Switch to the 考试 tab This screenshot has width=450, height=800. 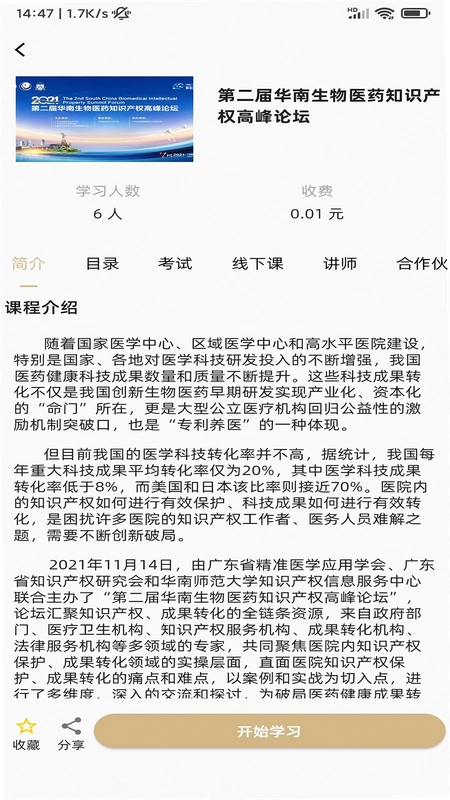tap(175, 264)
